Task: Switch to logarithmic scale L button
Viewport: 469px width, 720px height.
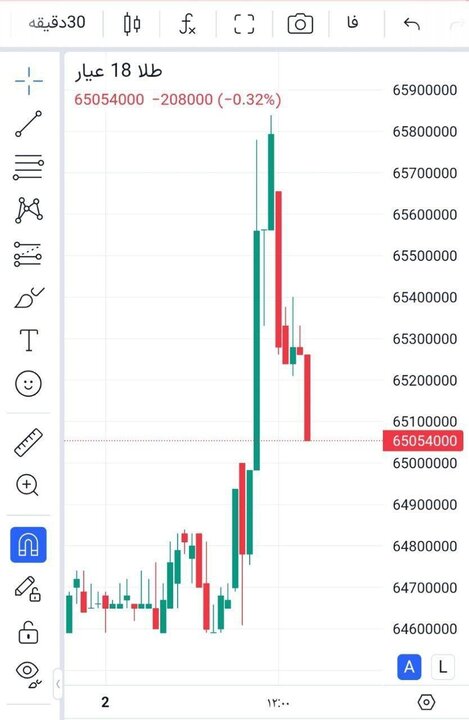Action: (x=443, y=667)
